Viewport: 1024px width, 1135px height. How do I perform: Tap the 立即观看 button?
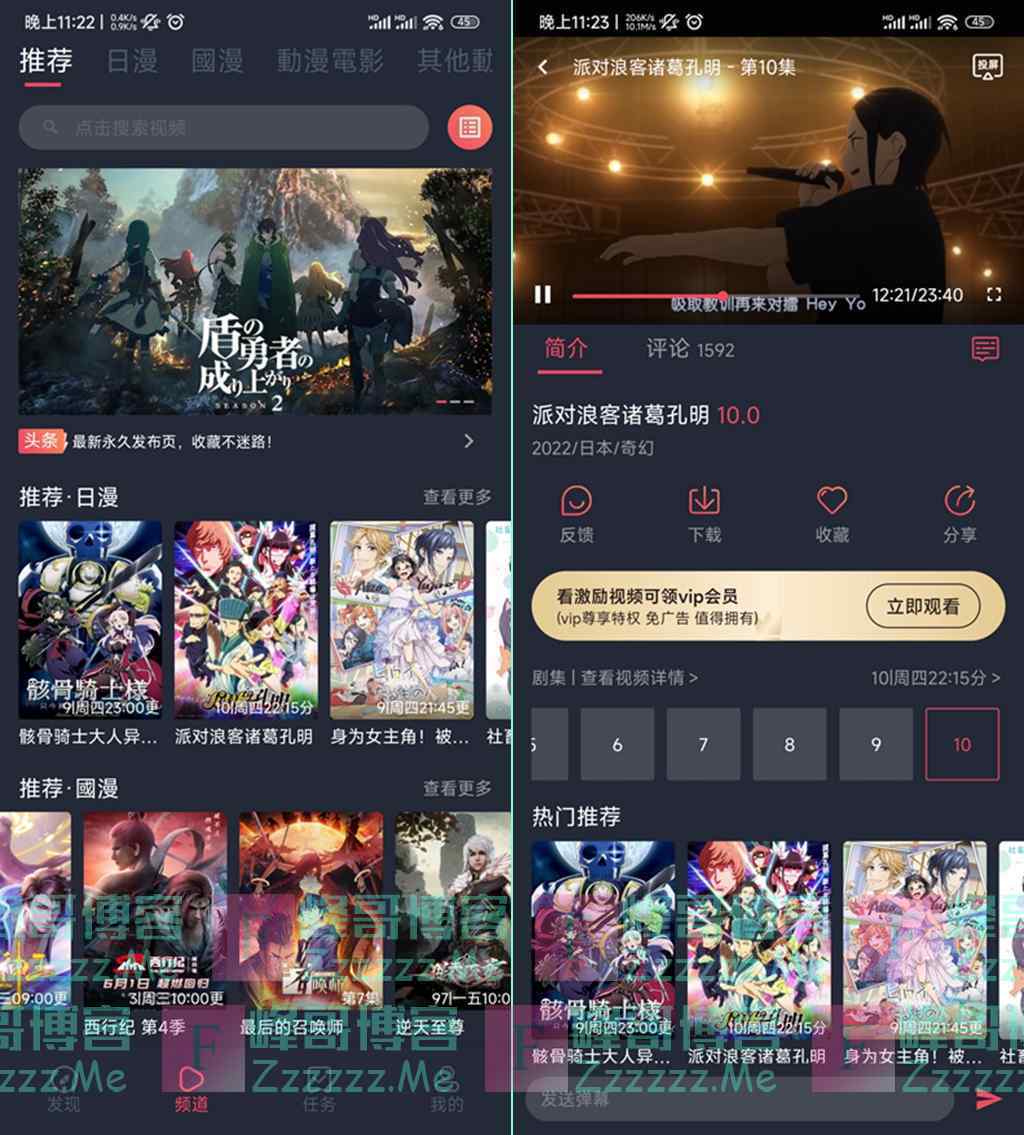click(x=922, y=606)
